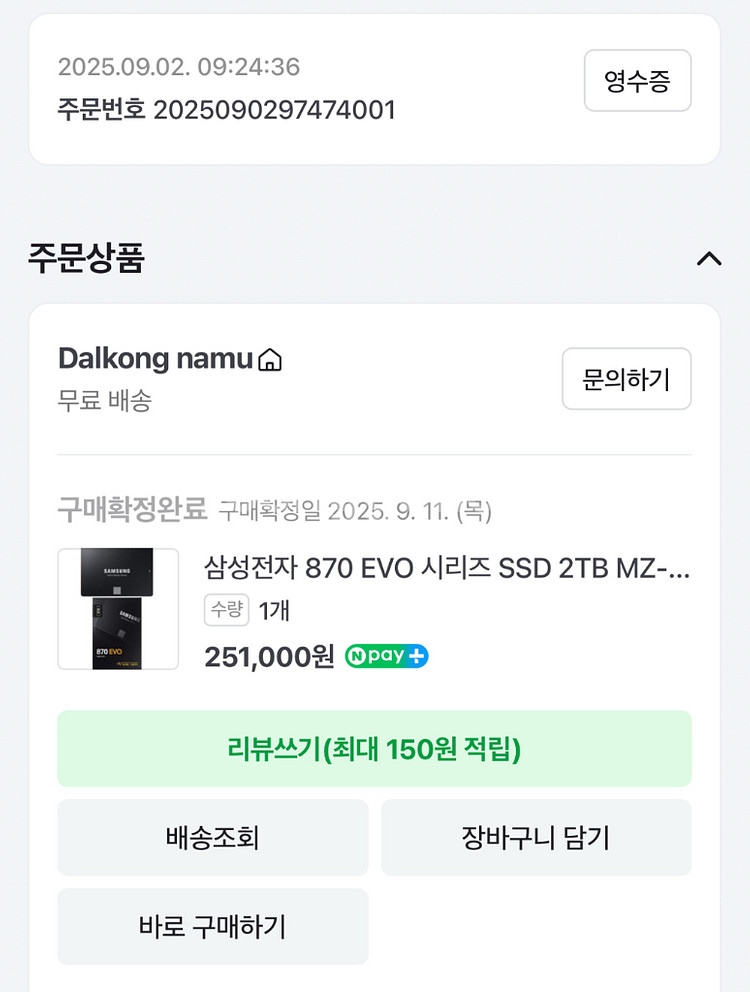Add the item with 장바구니 담기
750x992 pixels.
(535, 838)
